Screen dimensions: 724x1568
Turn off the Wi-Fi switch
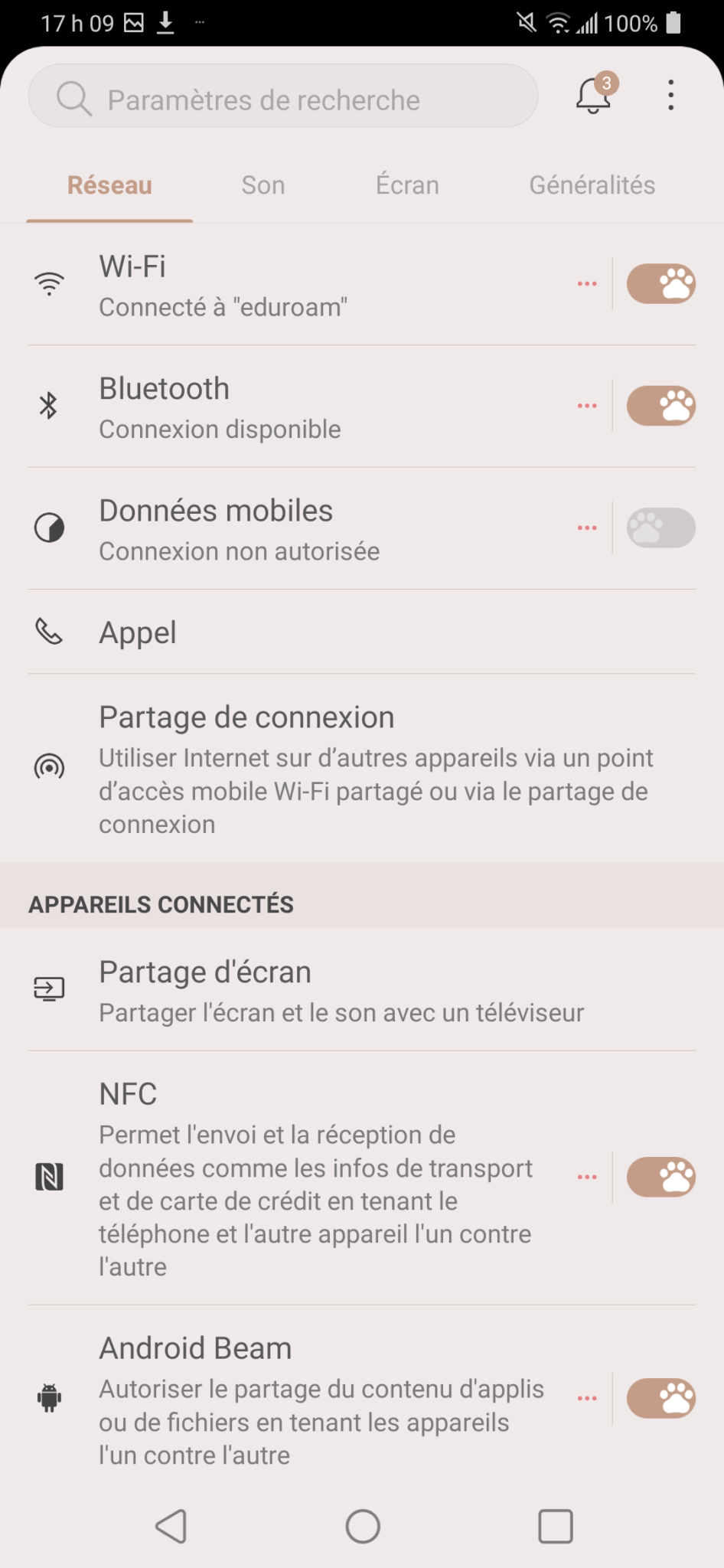[x=660, y=284]
